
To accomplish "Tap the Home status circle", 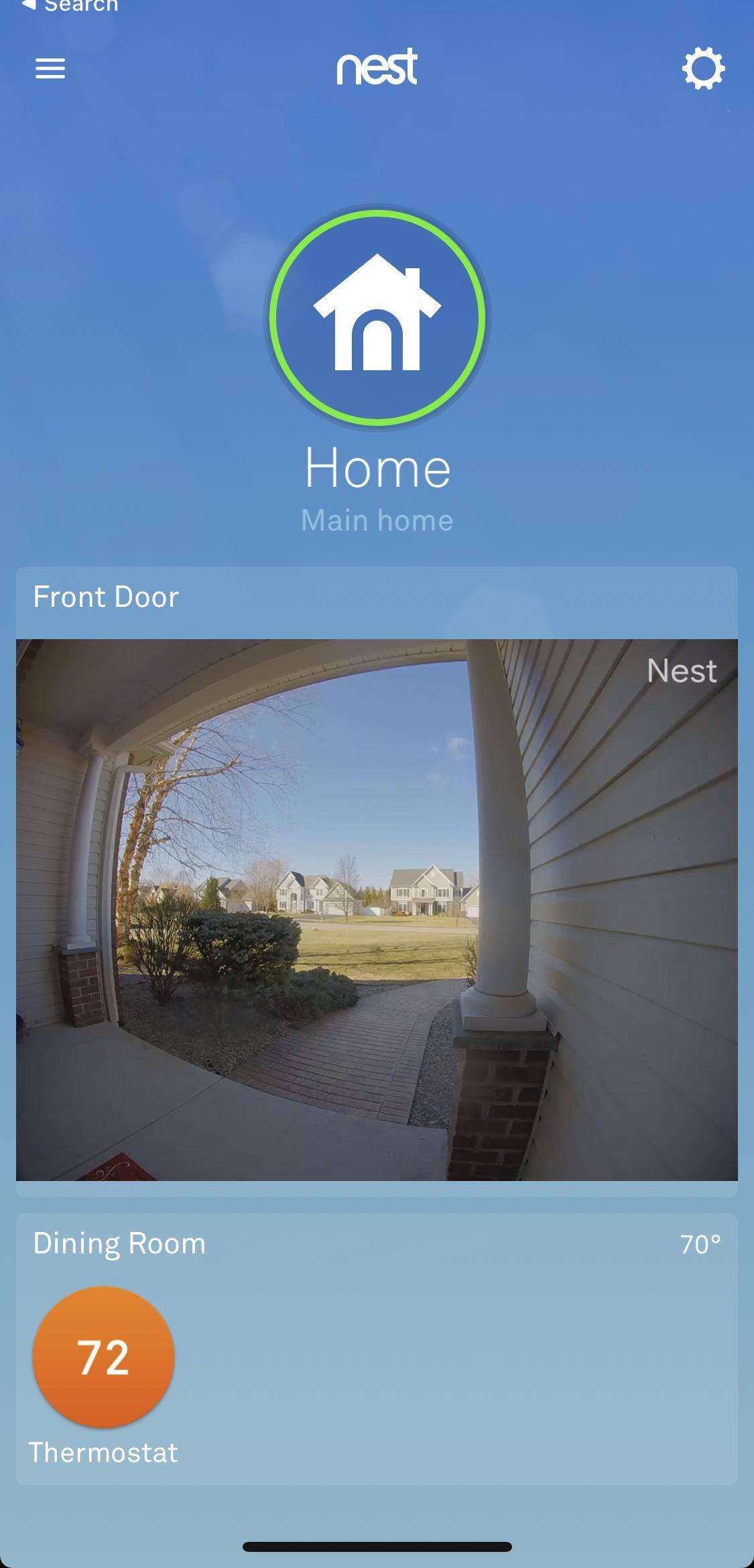I will pos(377,317).
